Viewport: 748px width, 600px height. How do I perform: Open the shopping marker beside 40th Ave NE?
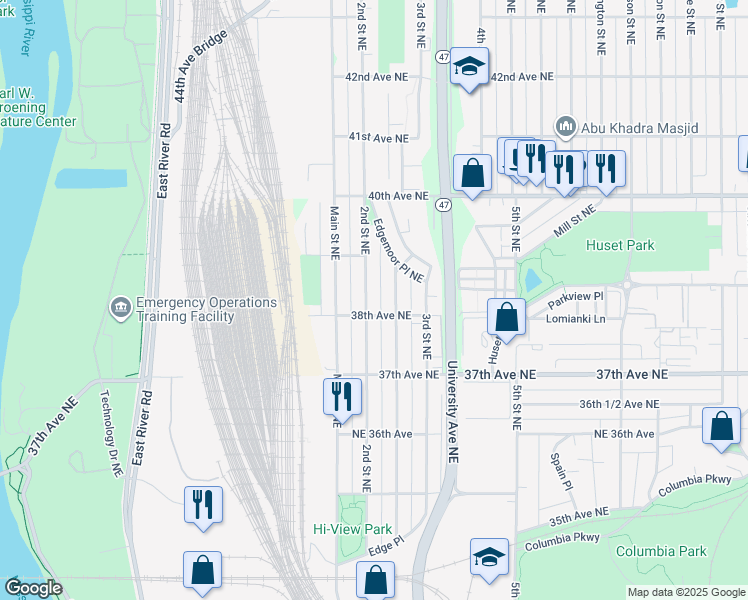(472, 173)
